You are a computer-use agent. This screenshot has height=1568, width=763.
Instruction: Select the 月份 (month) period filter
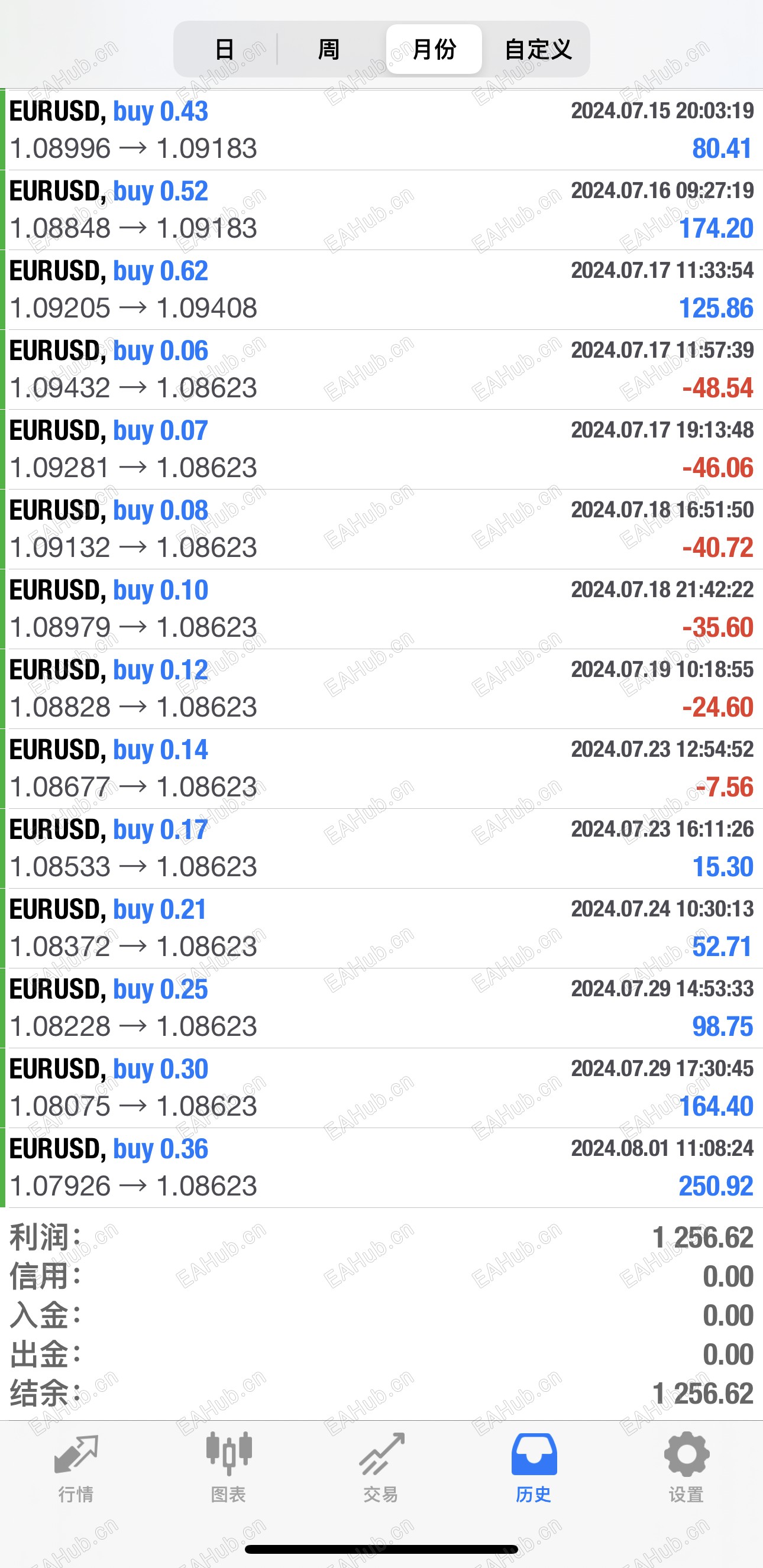click(x=434, y=48)
